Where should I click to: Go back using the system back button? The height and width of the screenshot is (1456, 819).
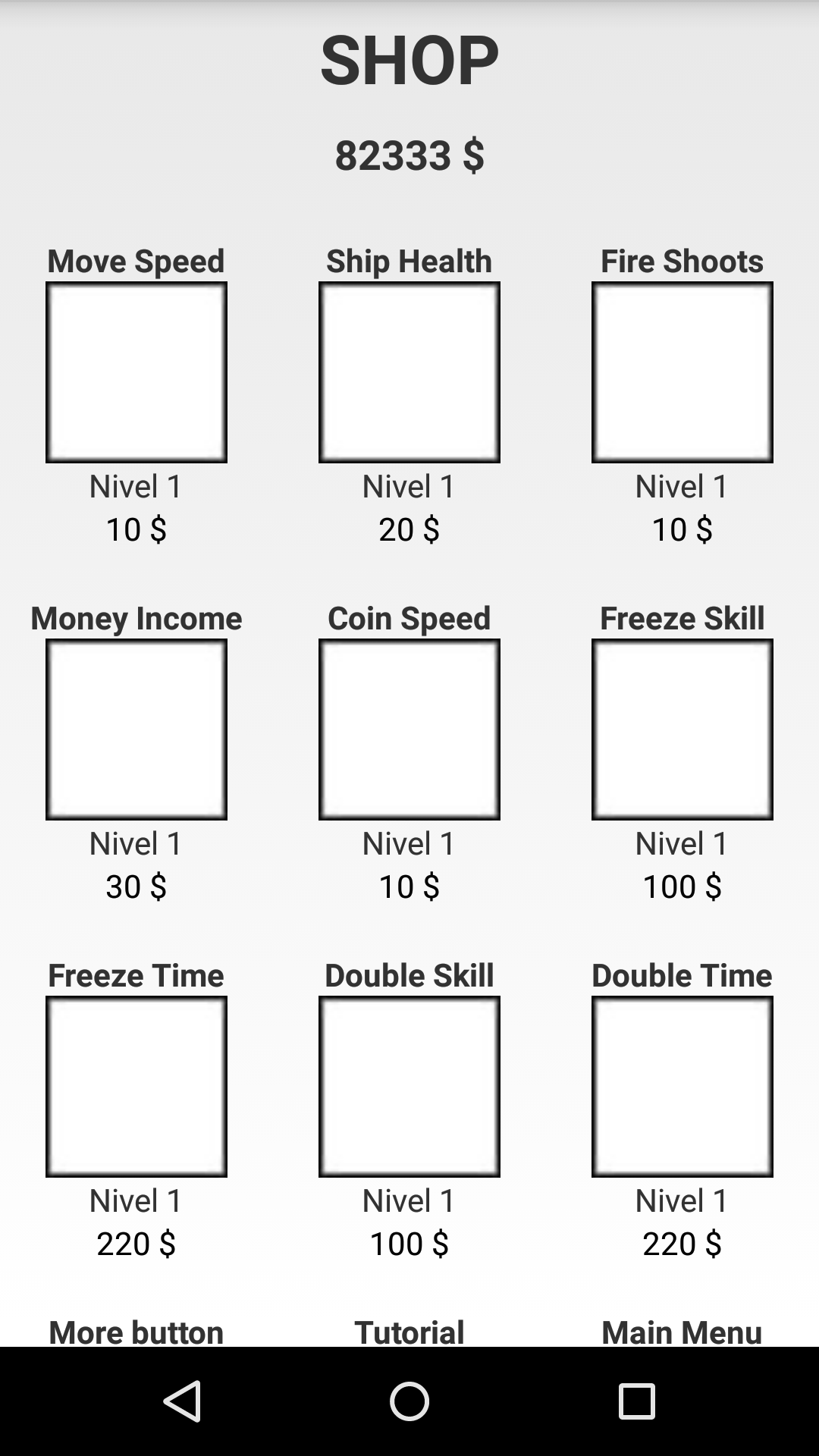click(182, 1401)
